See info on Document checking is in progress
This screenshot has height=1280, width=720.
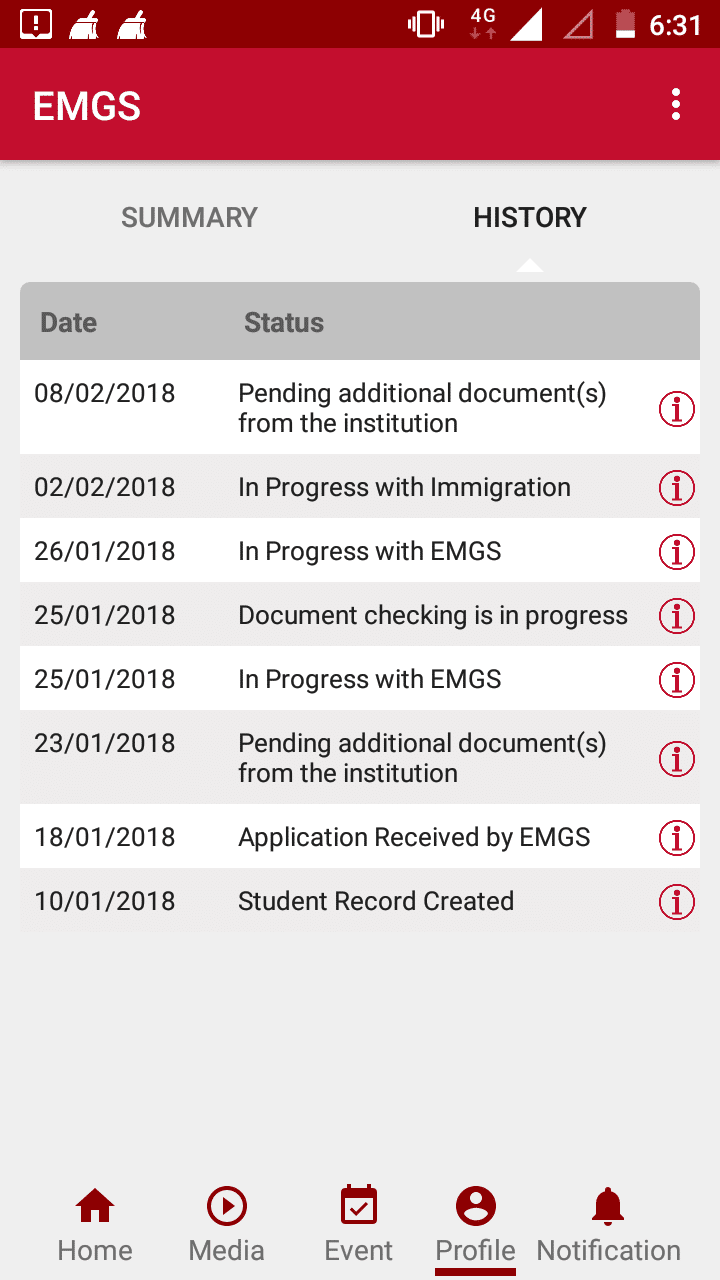tap(677, 616)
